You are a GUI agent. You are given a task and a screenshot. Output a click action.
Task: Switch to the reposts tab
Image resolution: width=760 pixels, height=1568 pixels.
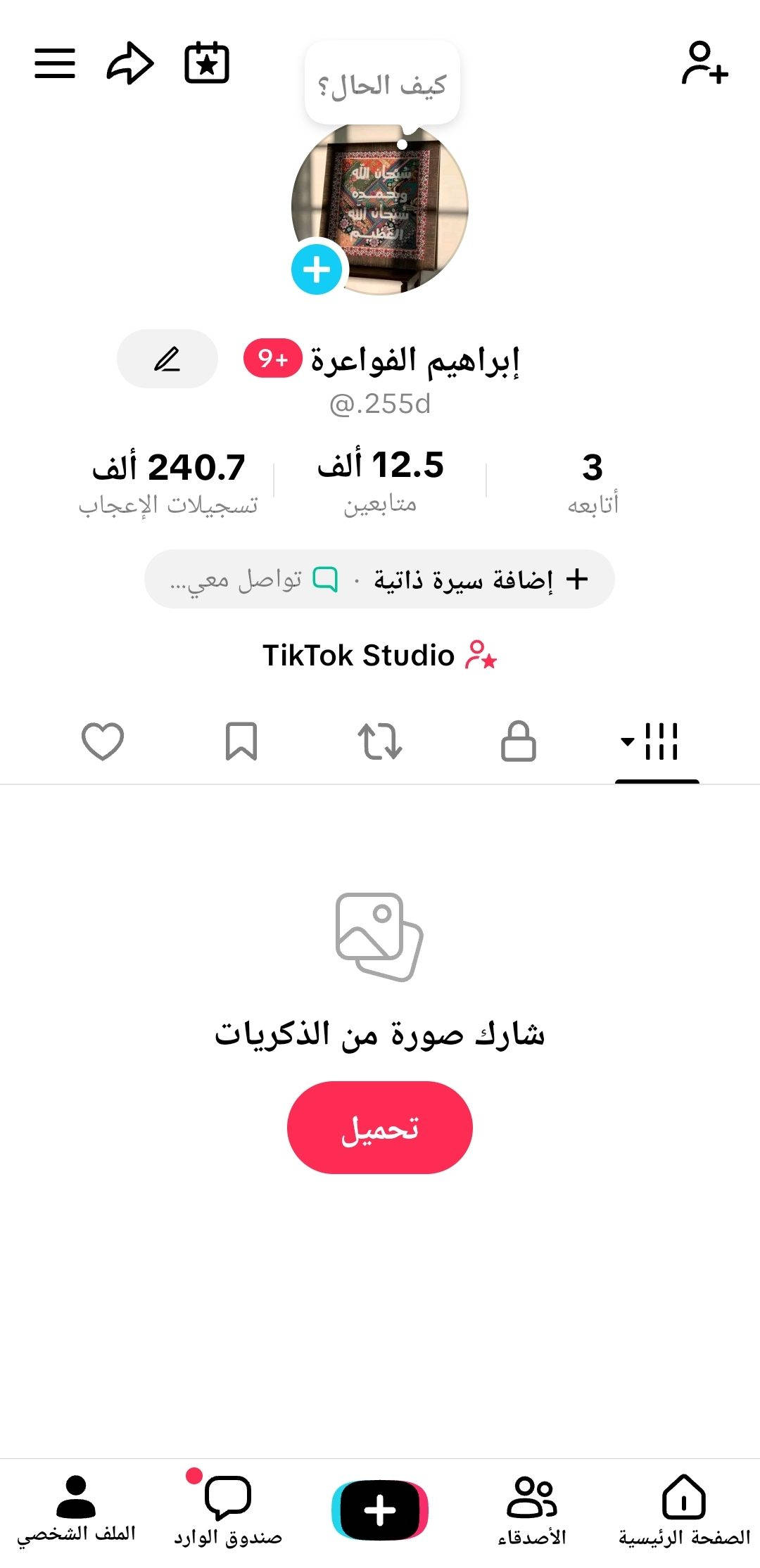[380, 741]
